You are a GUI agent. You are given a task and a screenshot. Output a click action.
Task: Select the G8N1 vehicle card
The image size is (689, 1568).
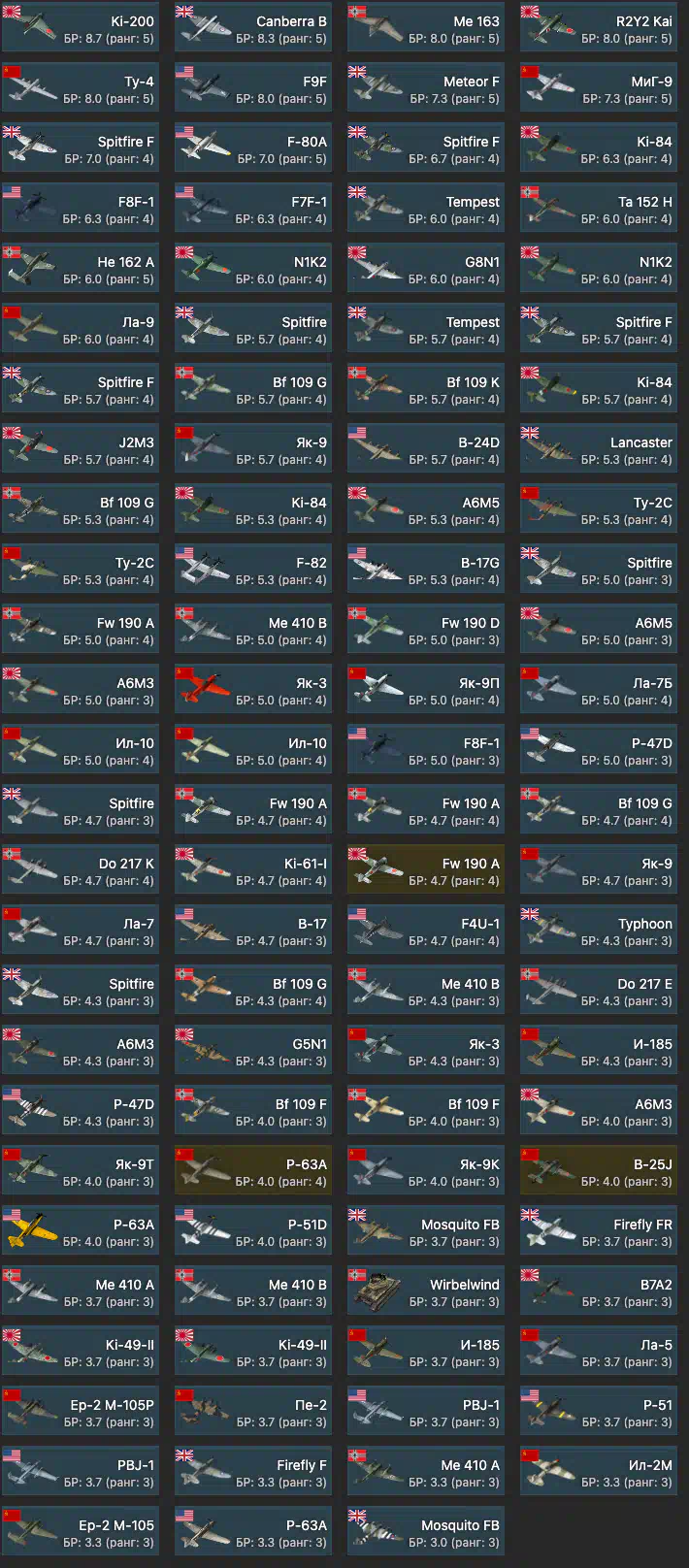tap(426, 269)
